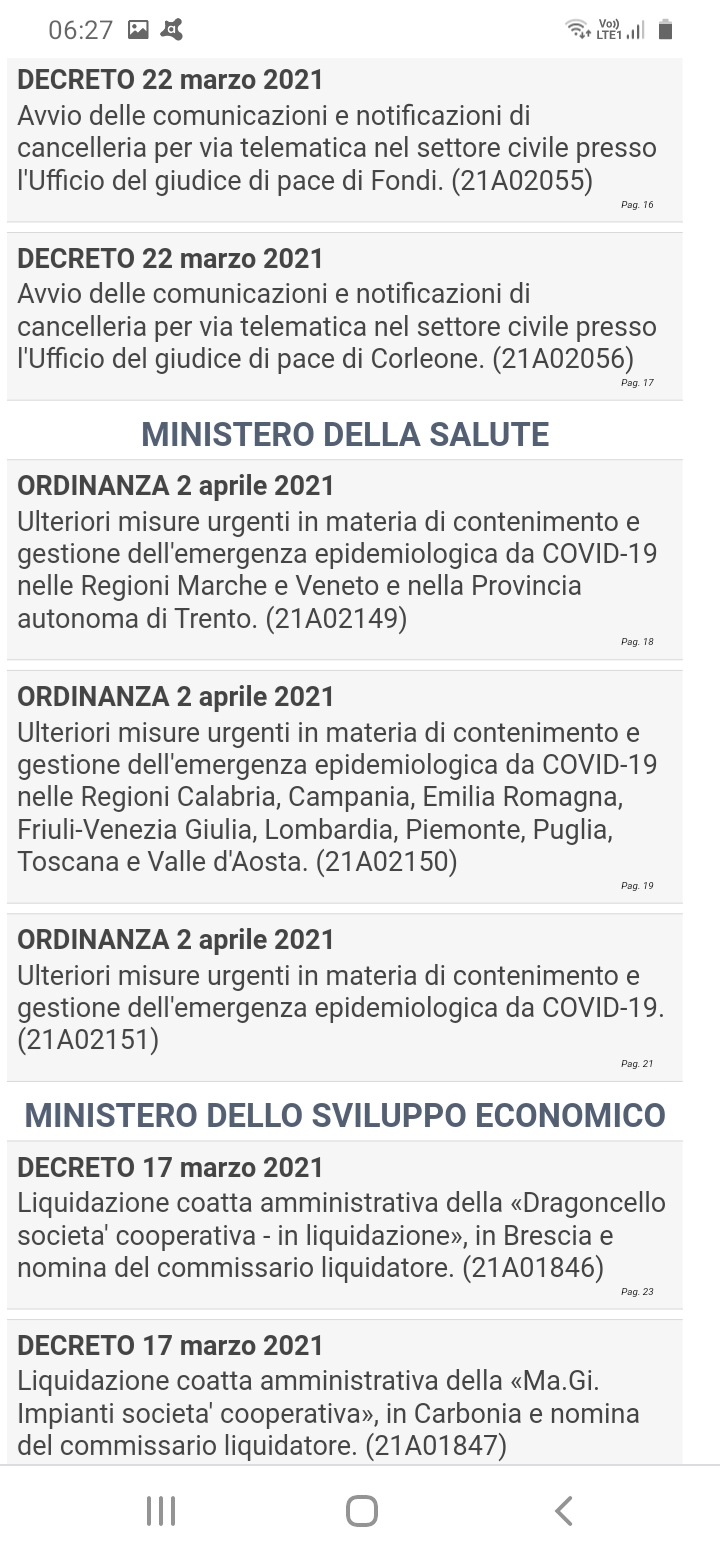Open ordinanza 21A02151 on COVID-19 measures
Screen dimensions: 720x1560
[x=344, y=997]
